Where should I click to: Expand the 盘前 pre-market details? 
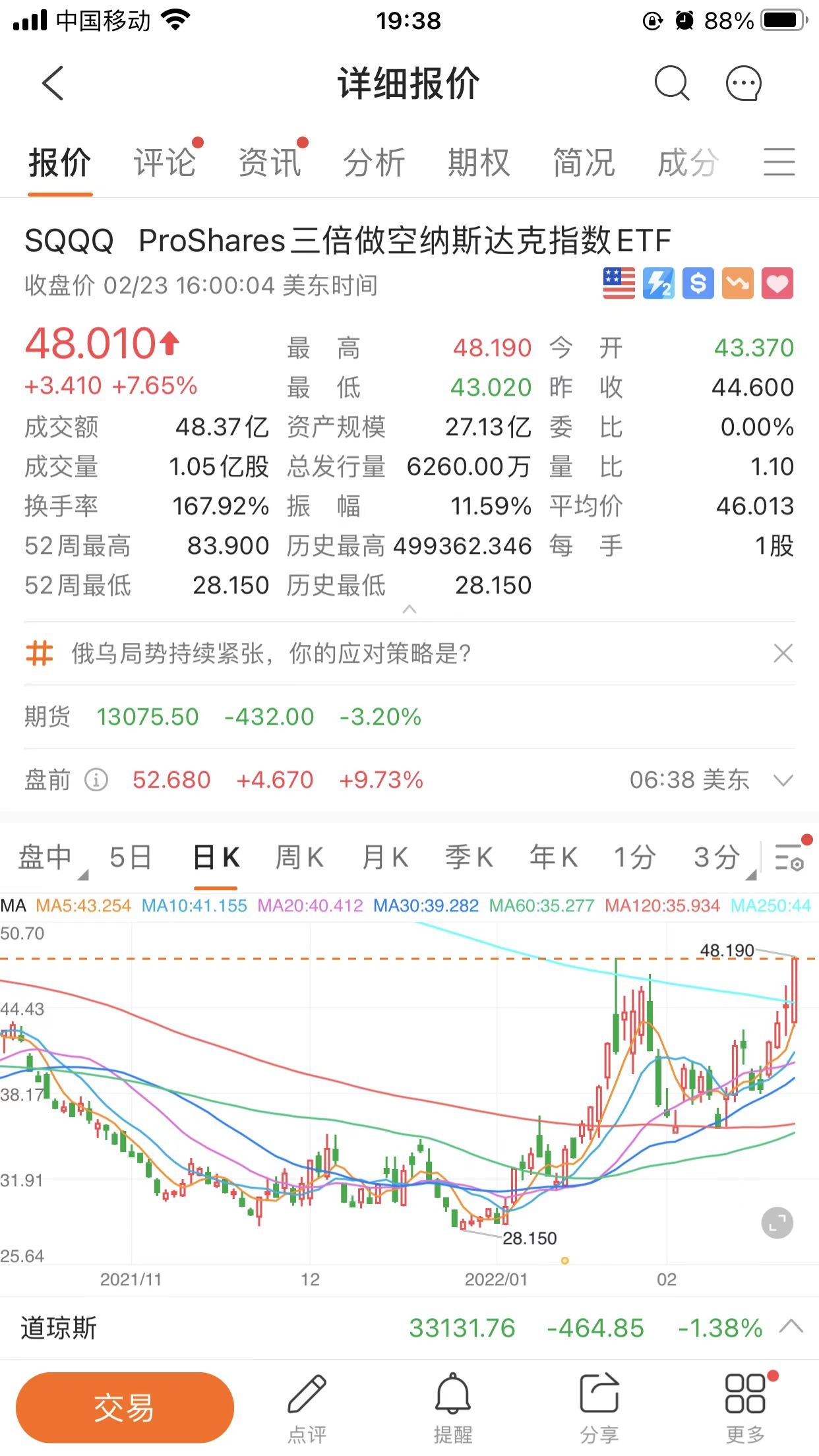pos(783,781)
